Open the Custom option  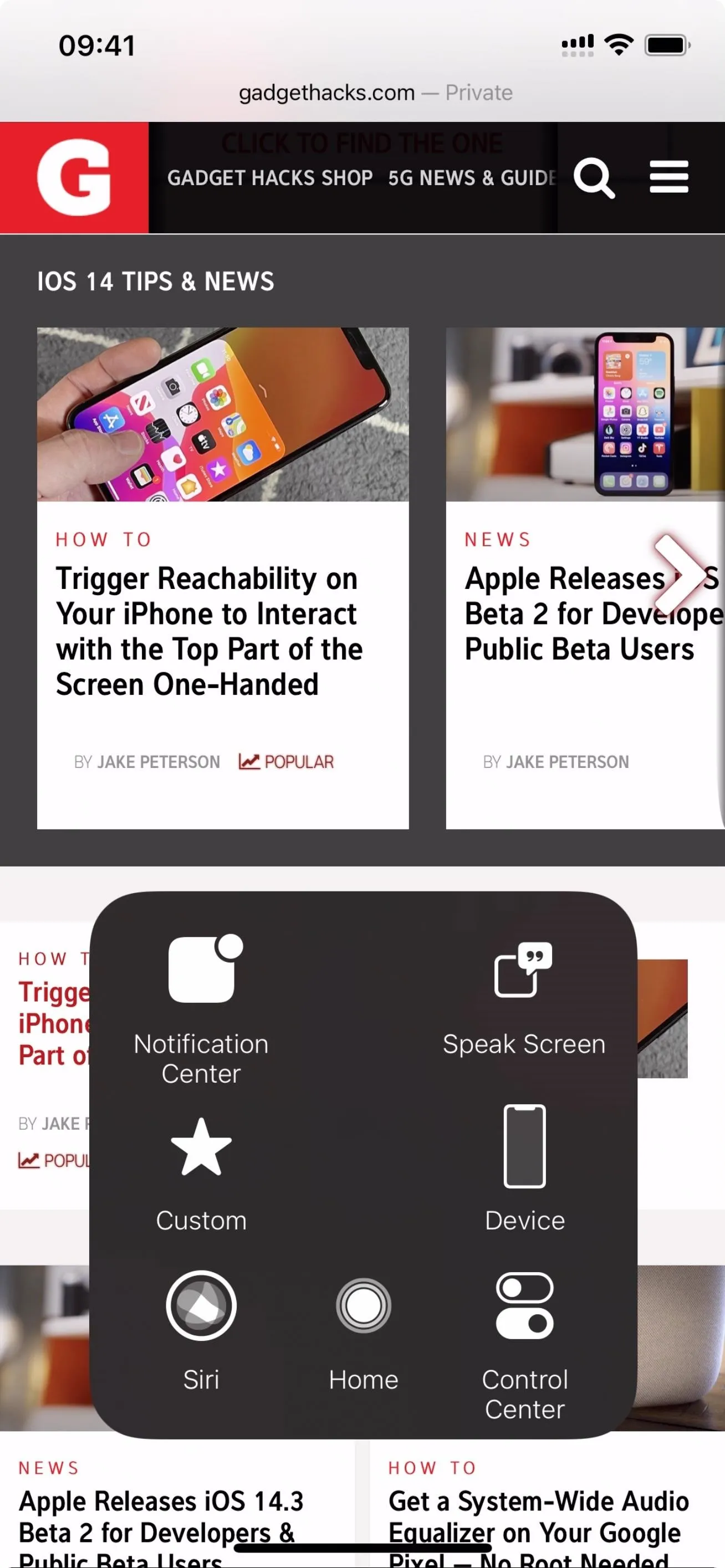201,1176
